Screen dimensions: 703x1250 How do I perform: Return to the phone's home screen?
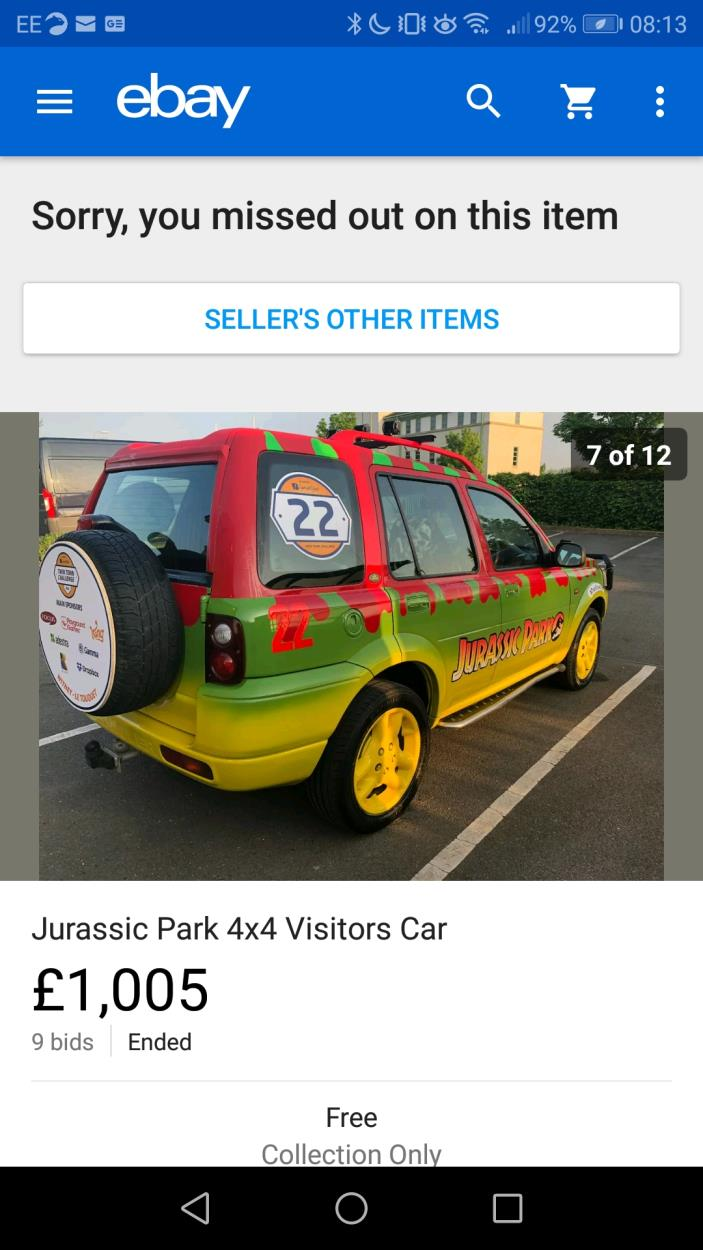(x=351, y=1208)
